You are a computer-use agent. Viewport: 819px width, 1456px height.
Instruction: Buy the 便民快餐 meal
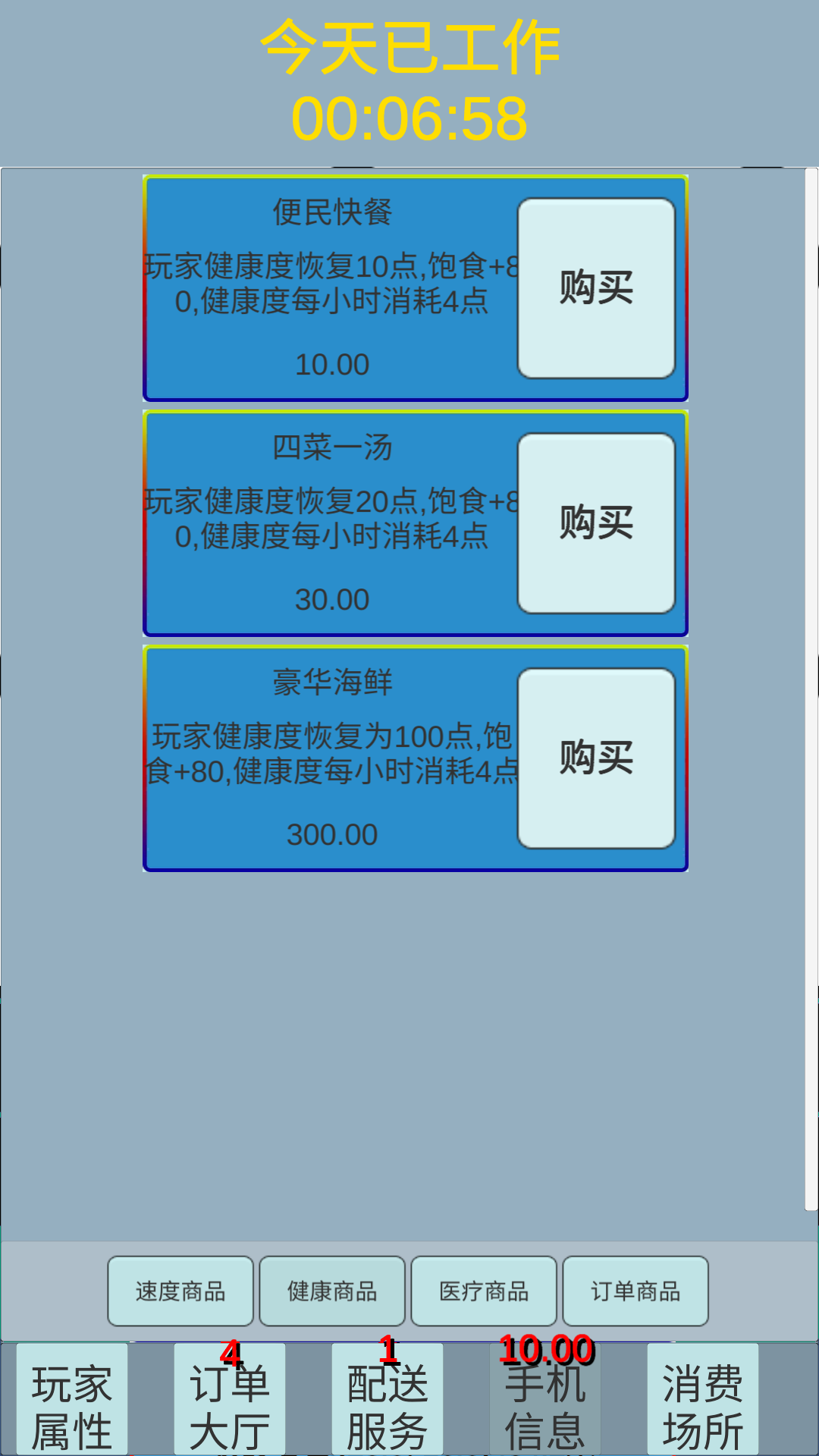pos(595,288)
